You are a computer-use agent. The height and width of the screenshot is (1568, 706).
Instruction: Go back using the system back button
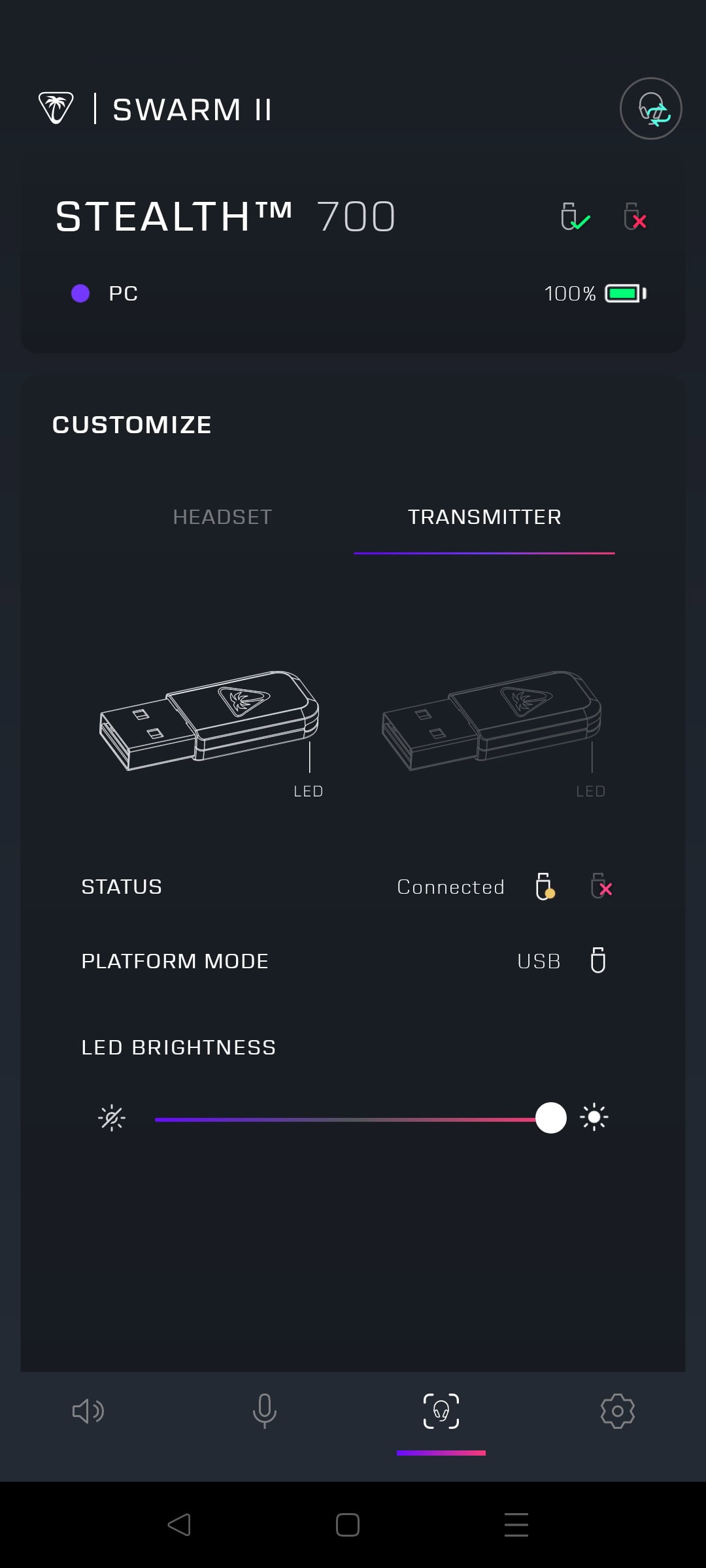click(179, 1525)
